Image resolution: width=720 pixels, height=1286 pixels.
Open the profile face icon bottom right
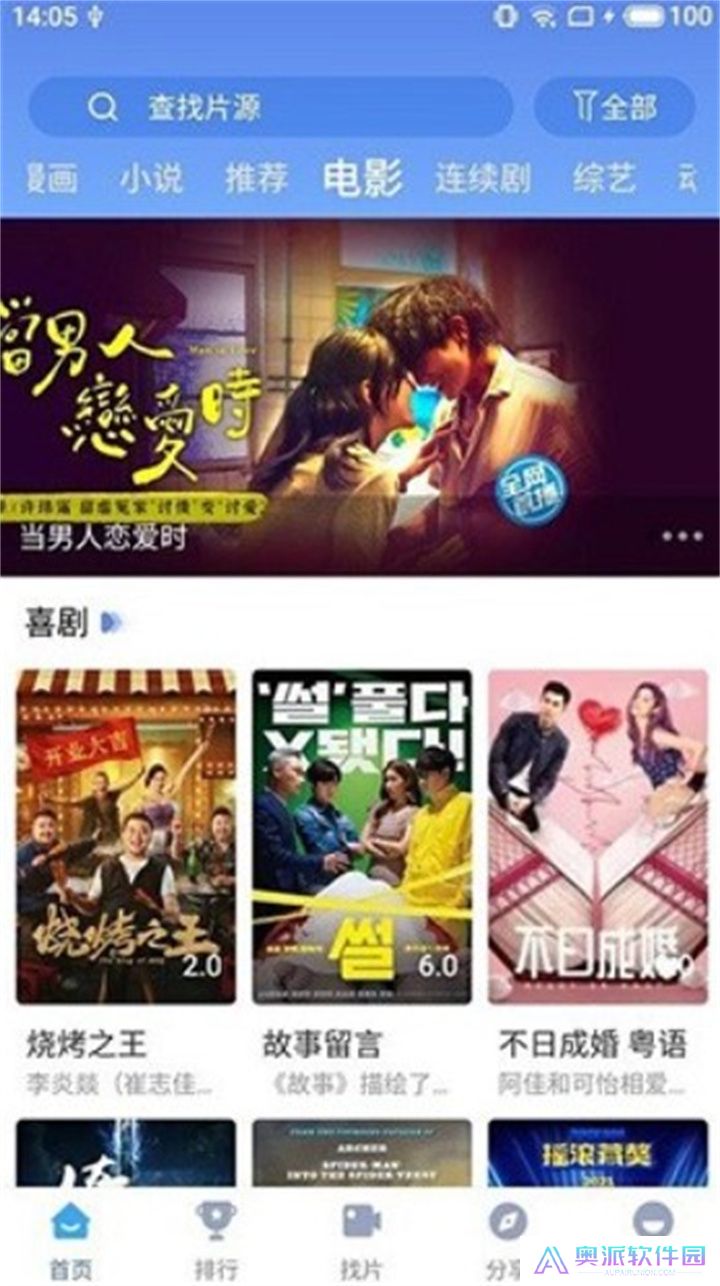pyautogui.click(x=654, y=1219)
